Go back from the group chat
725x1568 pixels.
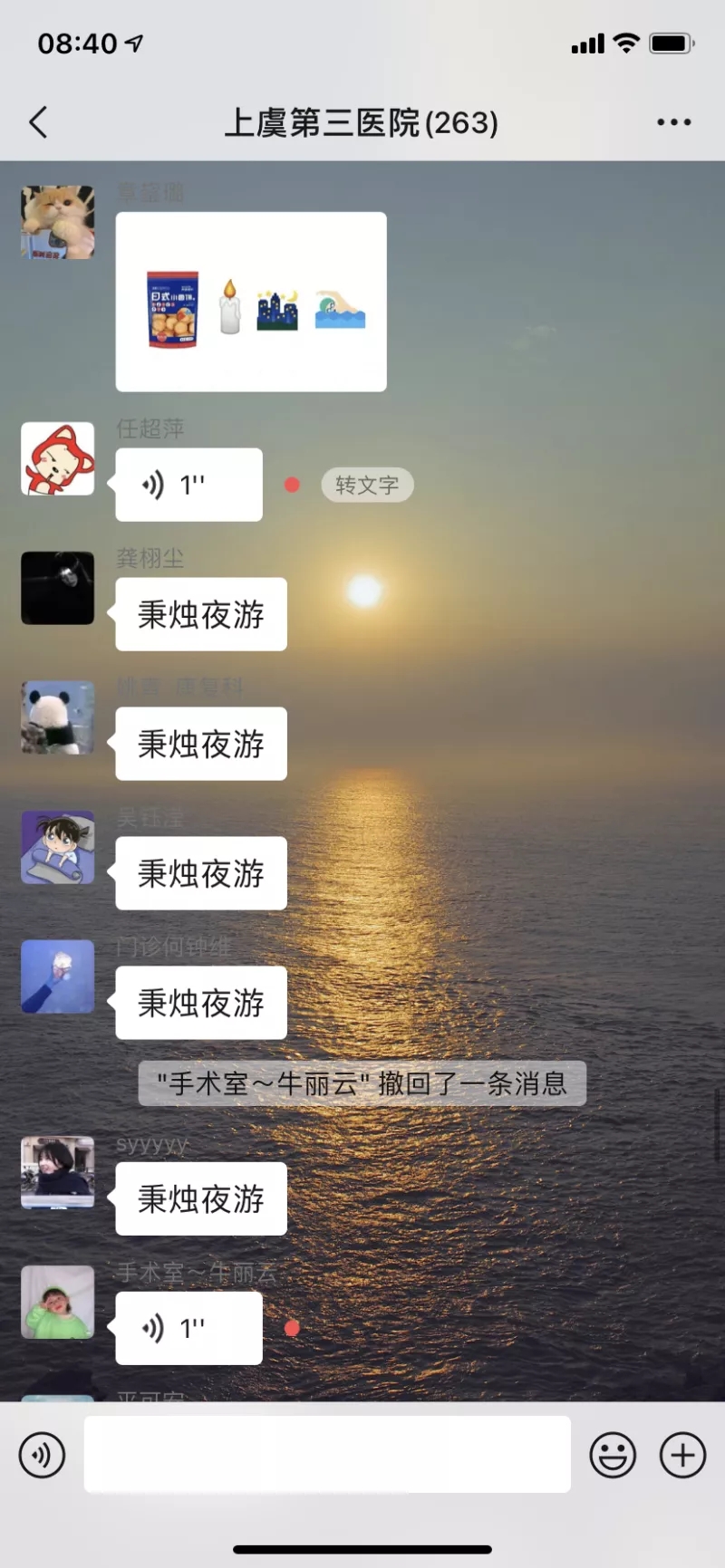(38, 122)
